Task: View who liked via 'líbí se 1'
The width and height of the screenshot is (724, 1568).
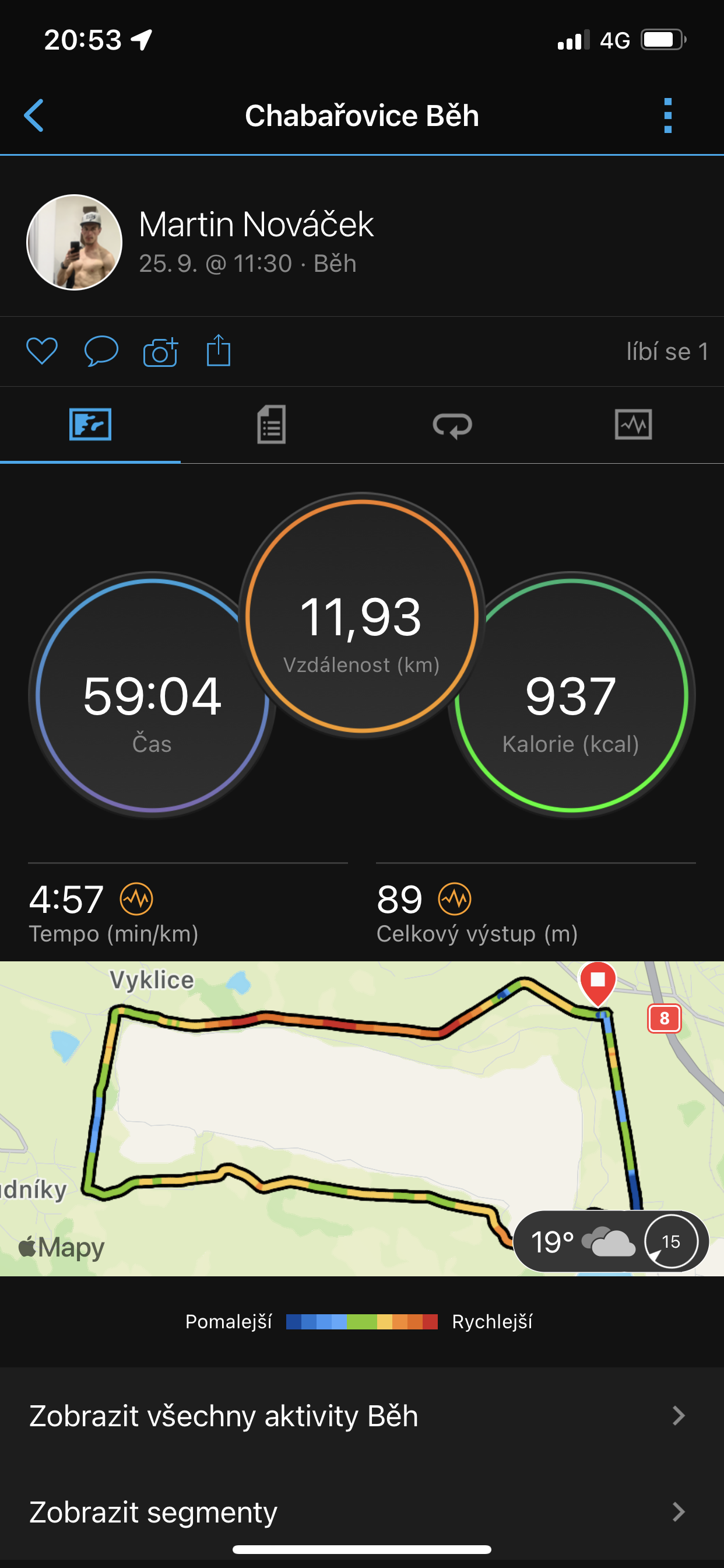Action: click(667, 351)
